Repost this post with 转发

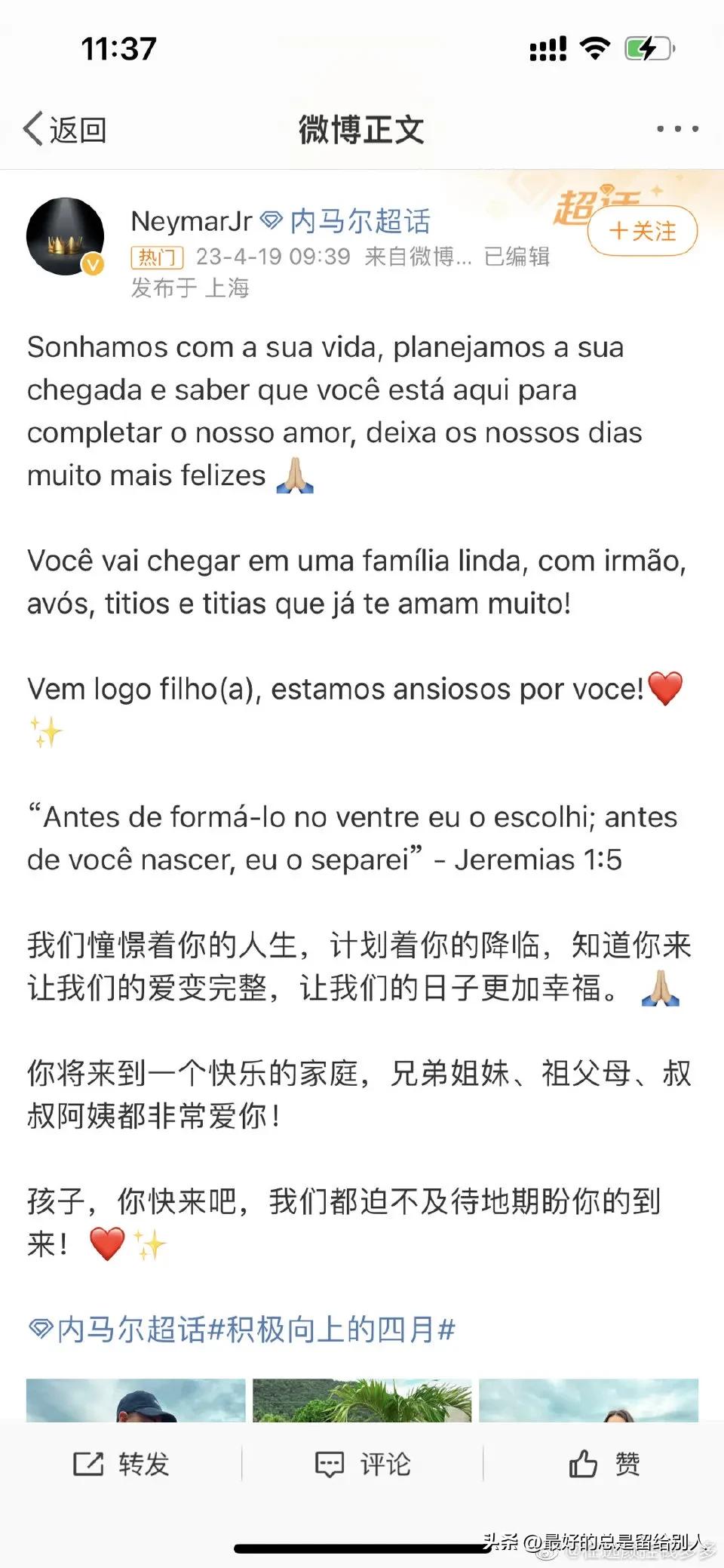click(x=121, y=1464)
